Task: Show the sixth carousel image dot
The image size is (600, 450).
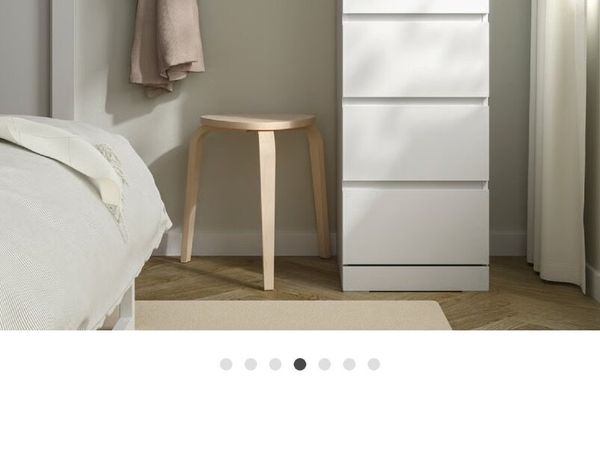Action: pyautogui.click(x=349, y=364)
